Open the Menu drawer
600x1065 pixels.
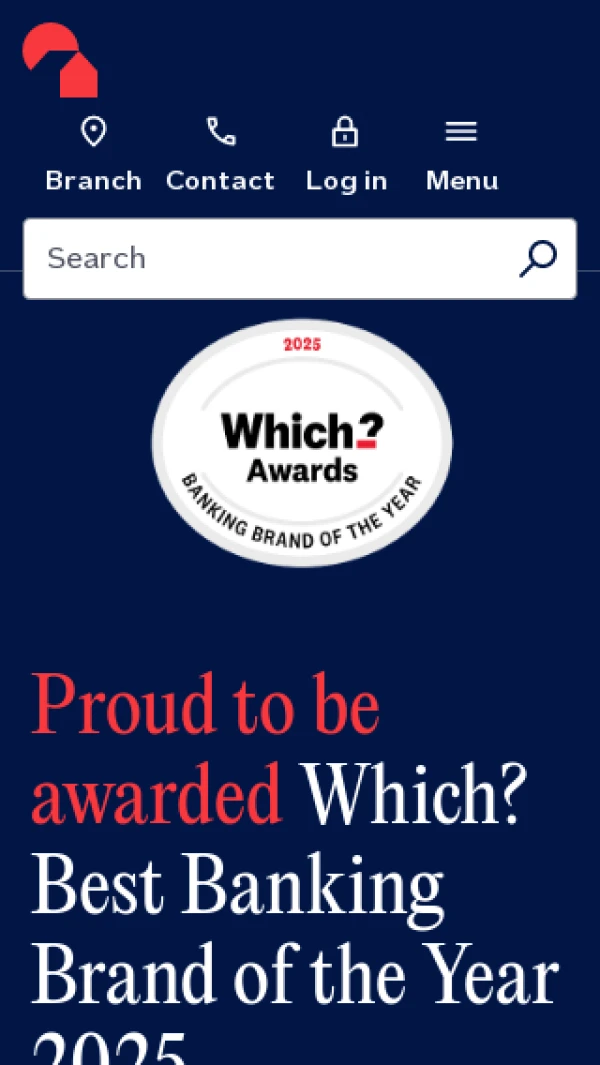(461, 155)
